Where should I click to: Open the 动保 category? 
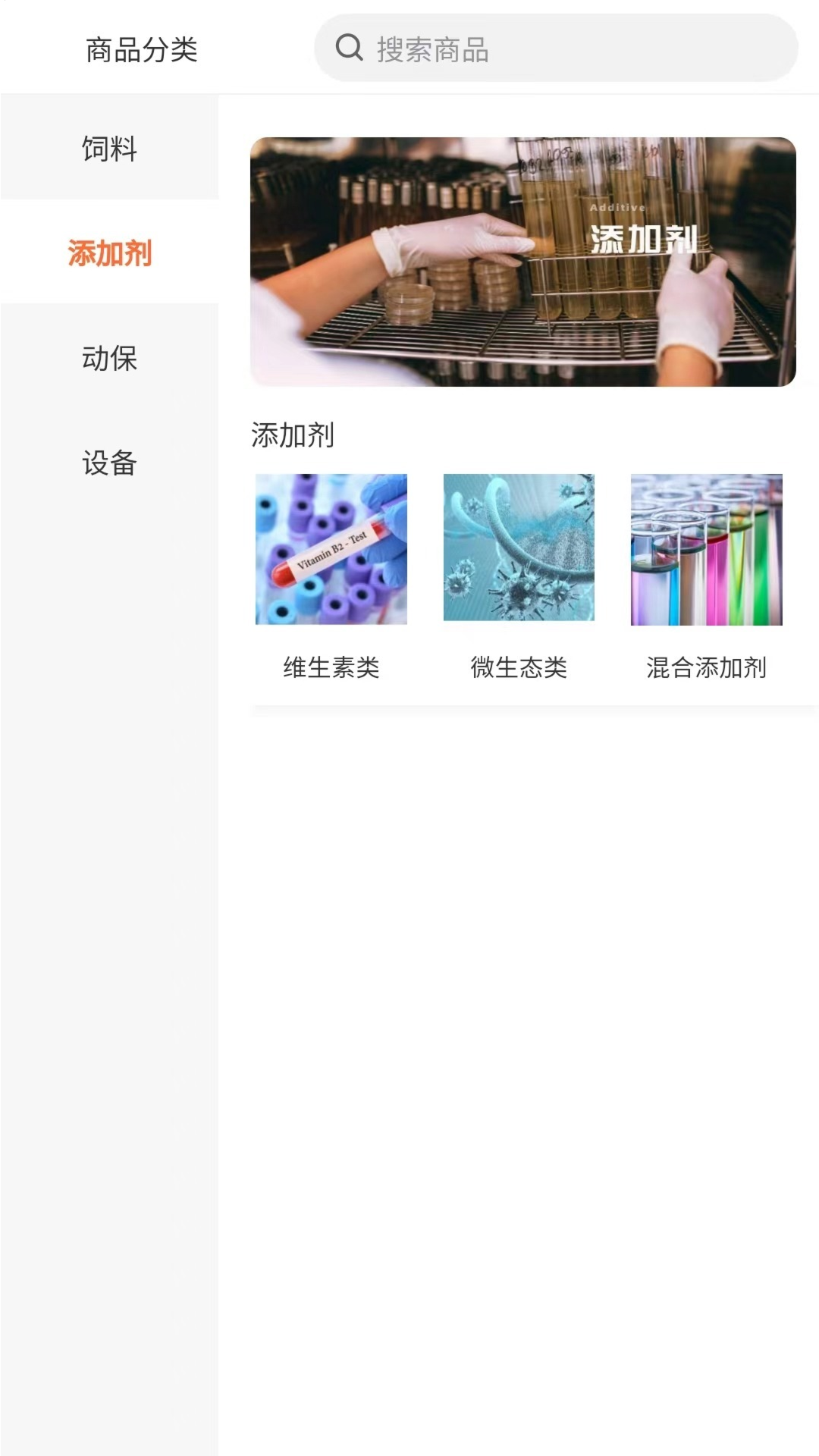coord(109,358)
